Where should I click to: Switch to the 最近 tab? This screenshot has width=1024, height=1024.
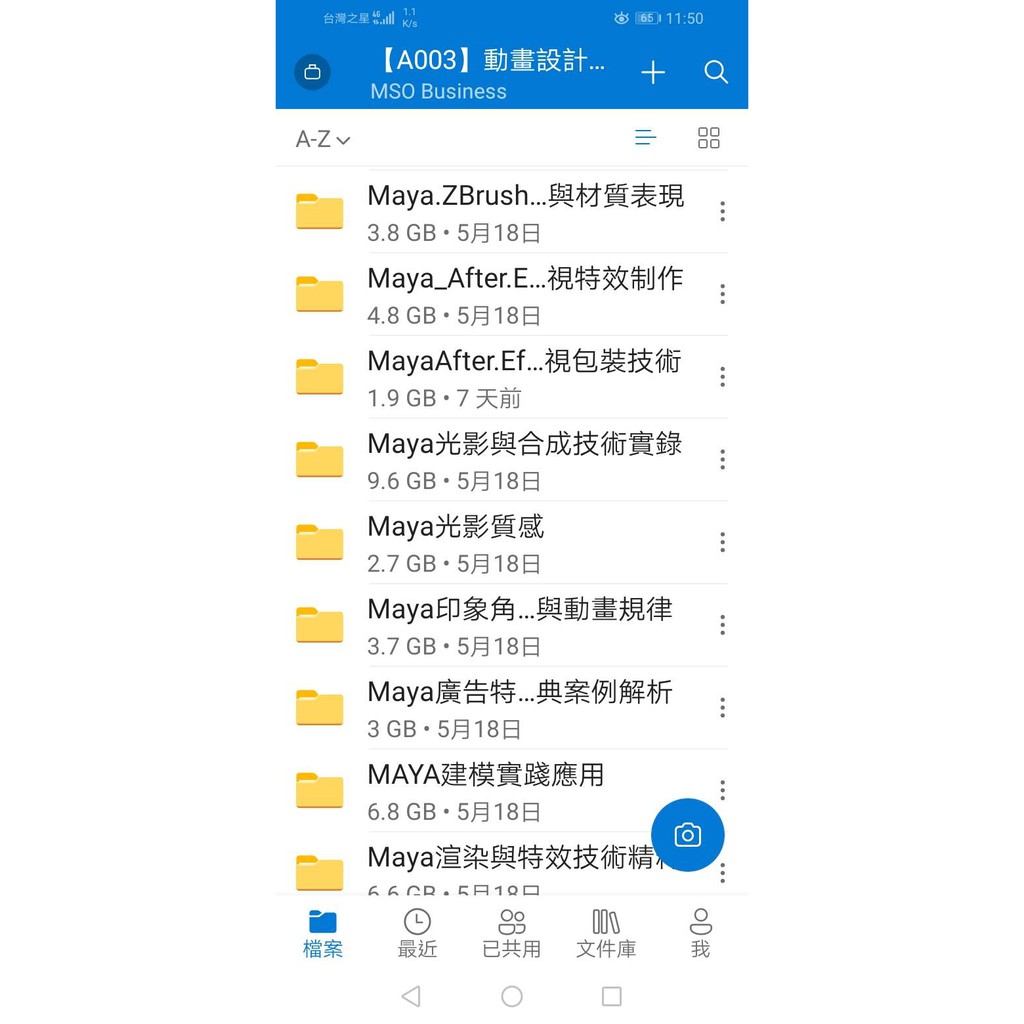(x=417, y=933)
